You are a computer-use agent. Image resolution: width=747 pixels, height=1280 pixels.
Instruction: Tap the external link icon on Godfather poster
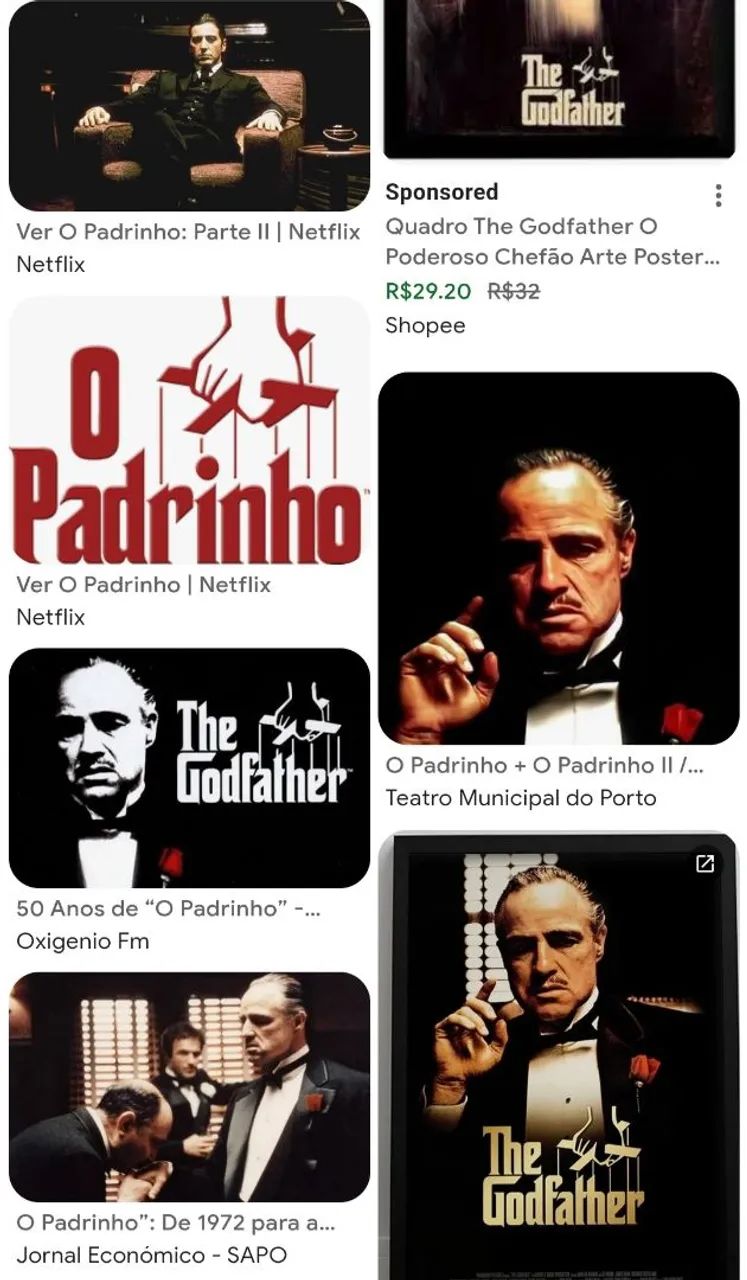705,863
